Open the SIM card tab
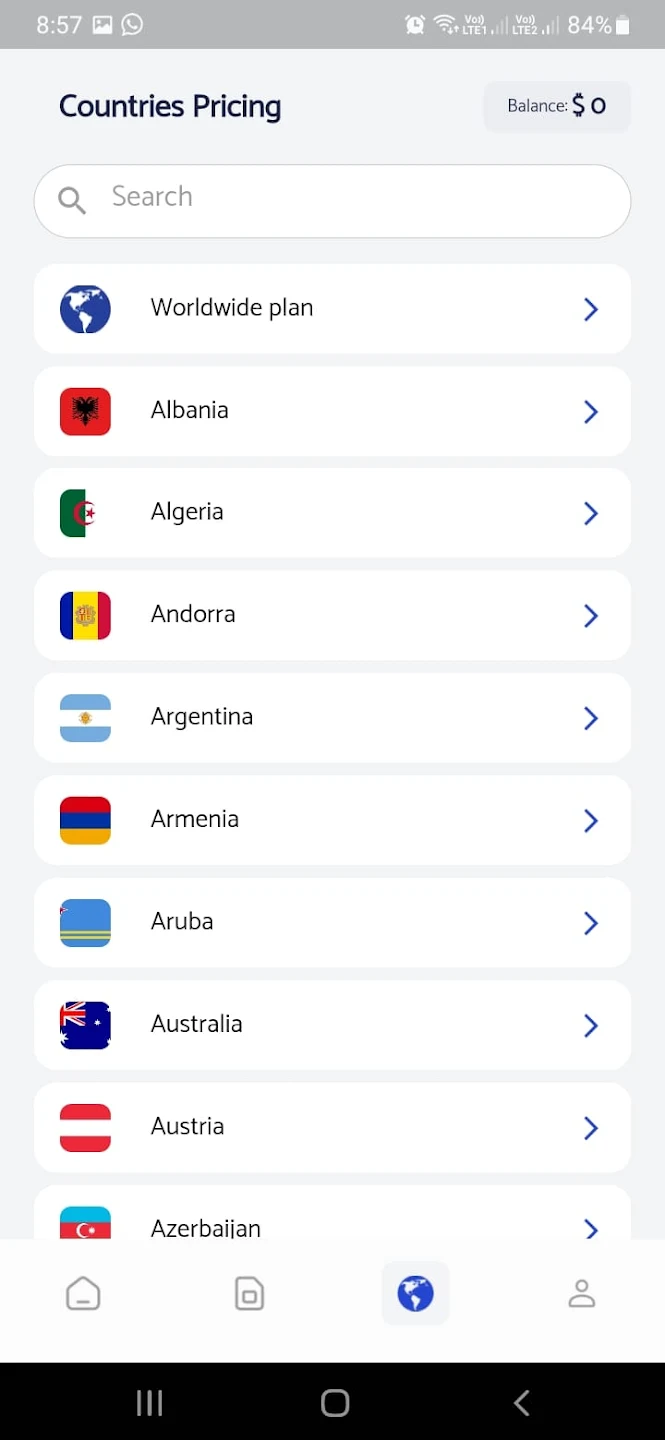 [x=249, y=1294]
